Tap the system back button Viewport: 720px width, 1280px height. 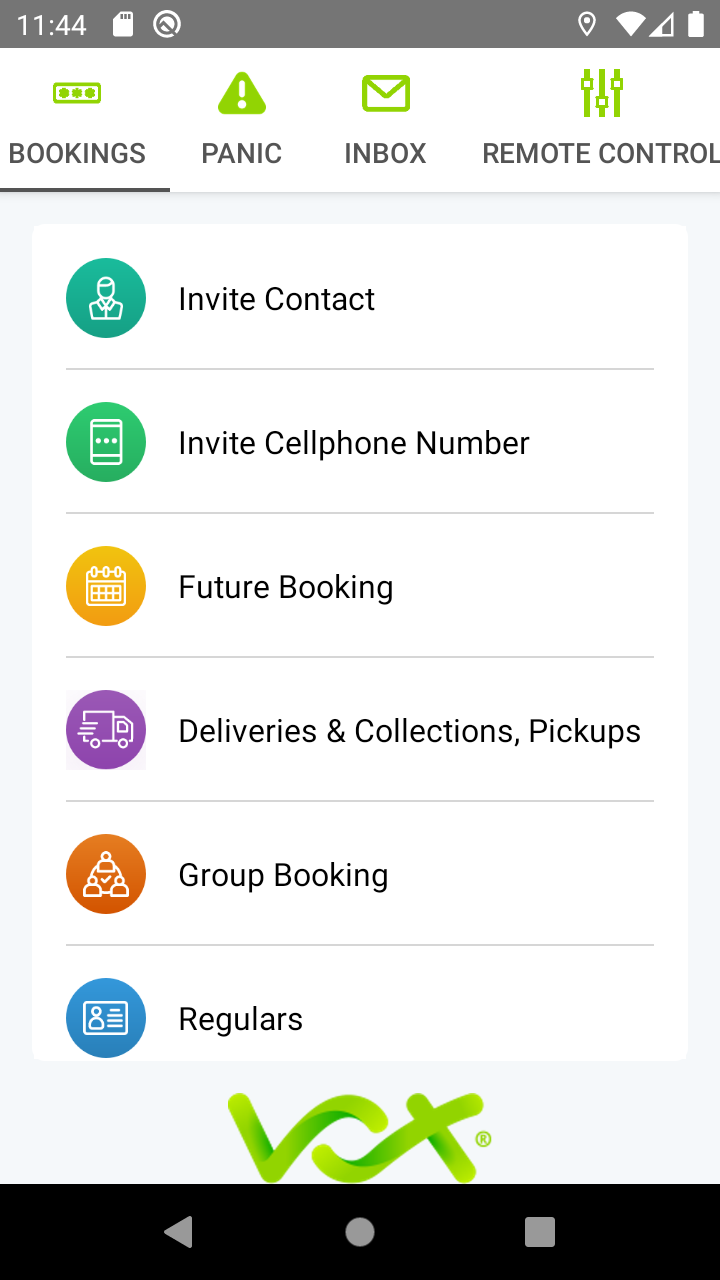click(x=179, y=1232)
